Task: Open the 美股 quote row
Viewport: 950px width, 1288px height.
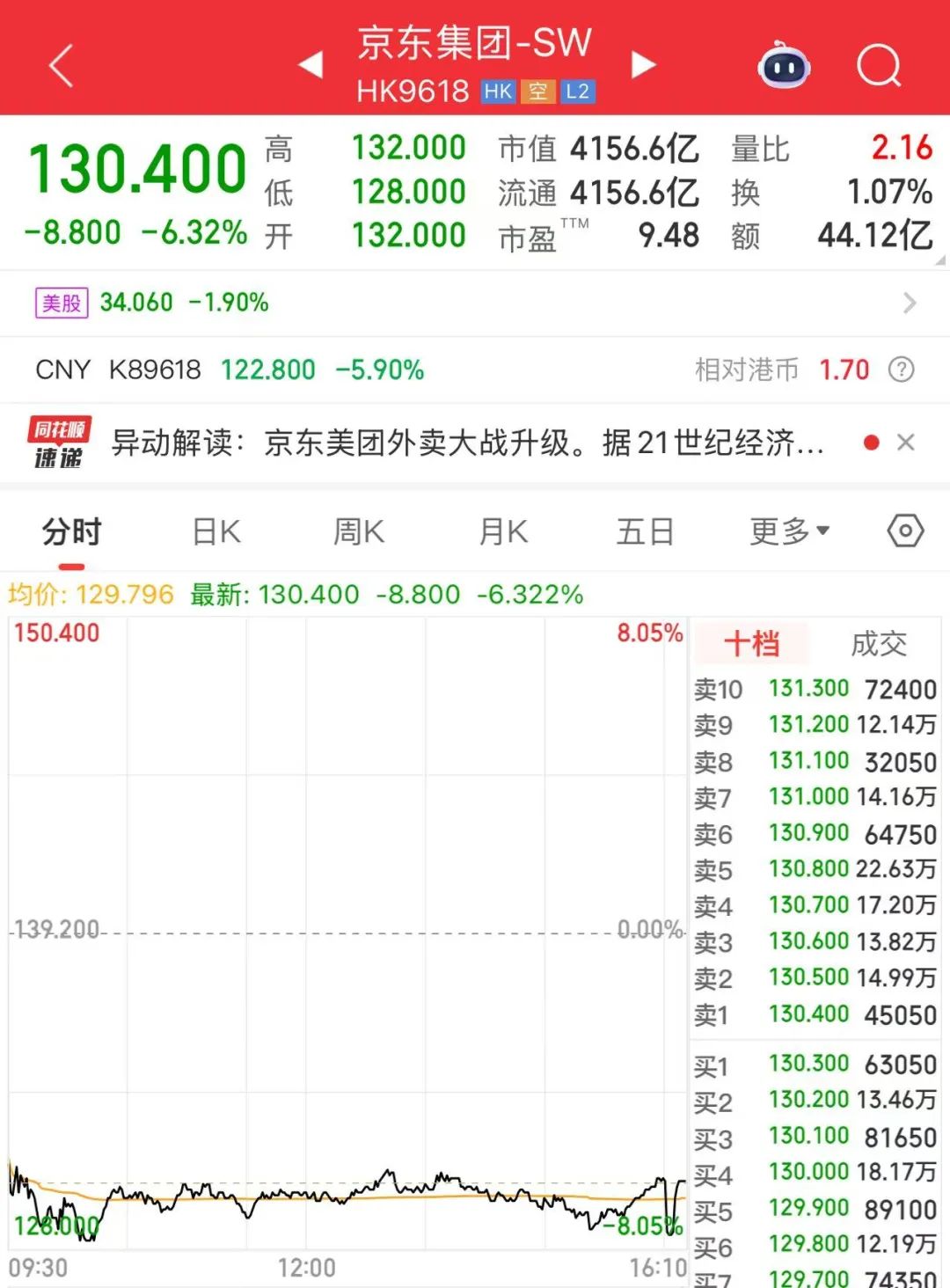Action: point(475,304)
